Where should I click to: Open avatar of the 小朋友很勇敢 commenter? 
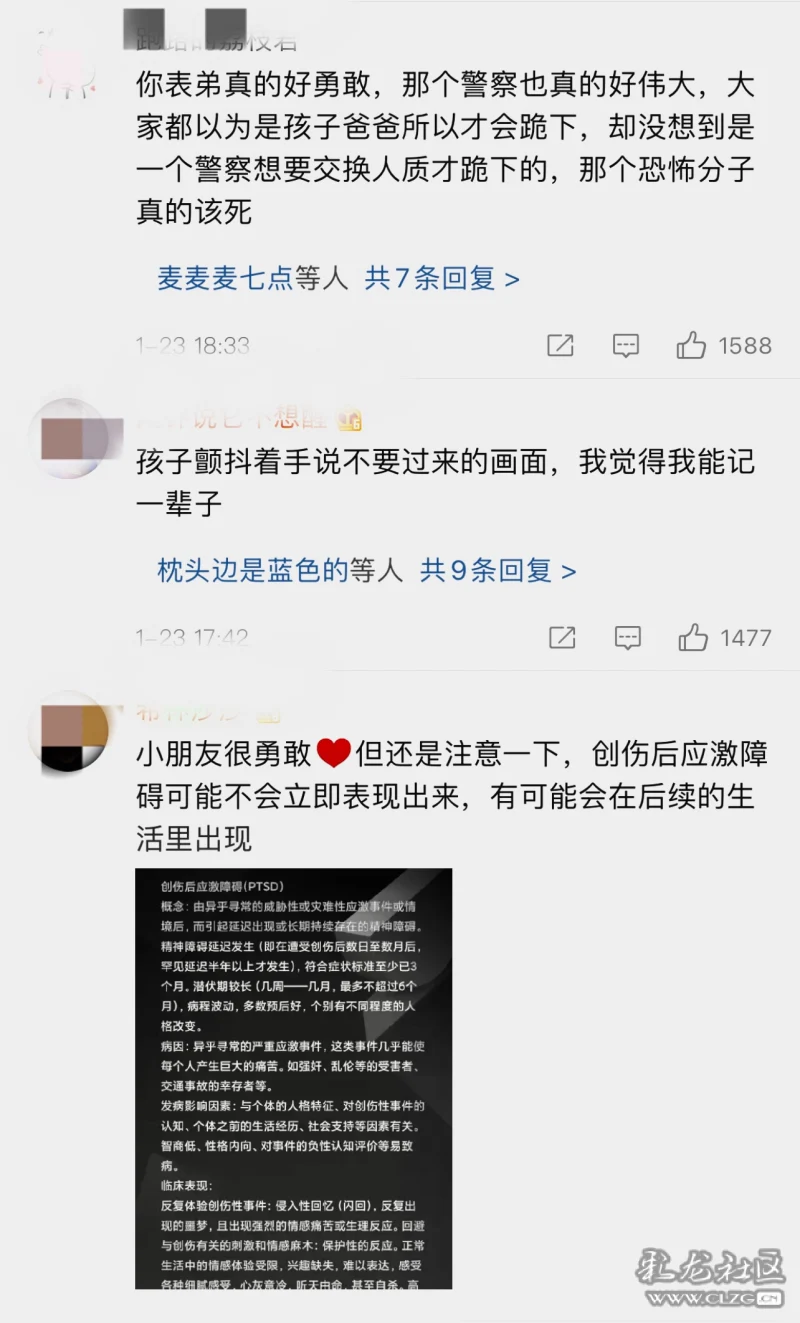point(69,731)
